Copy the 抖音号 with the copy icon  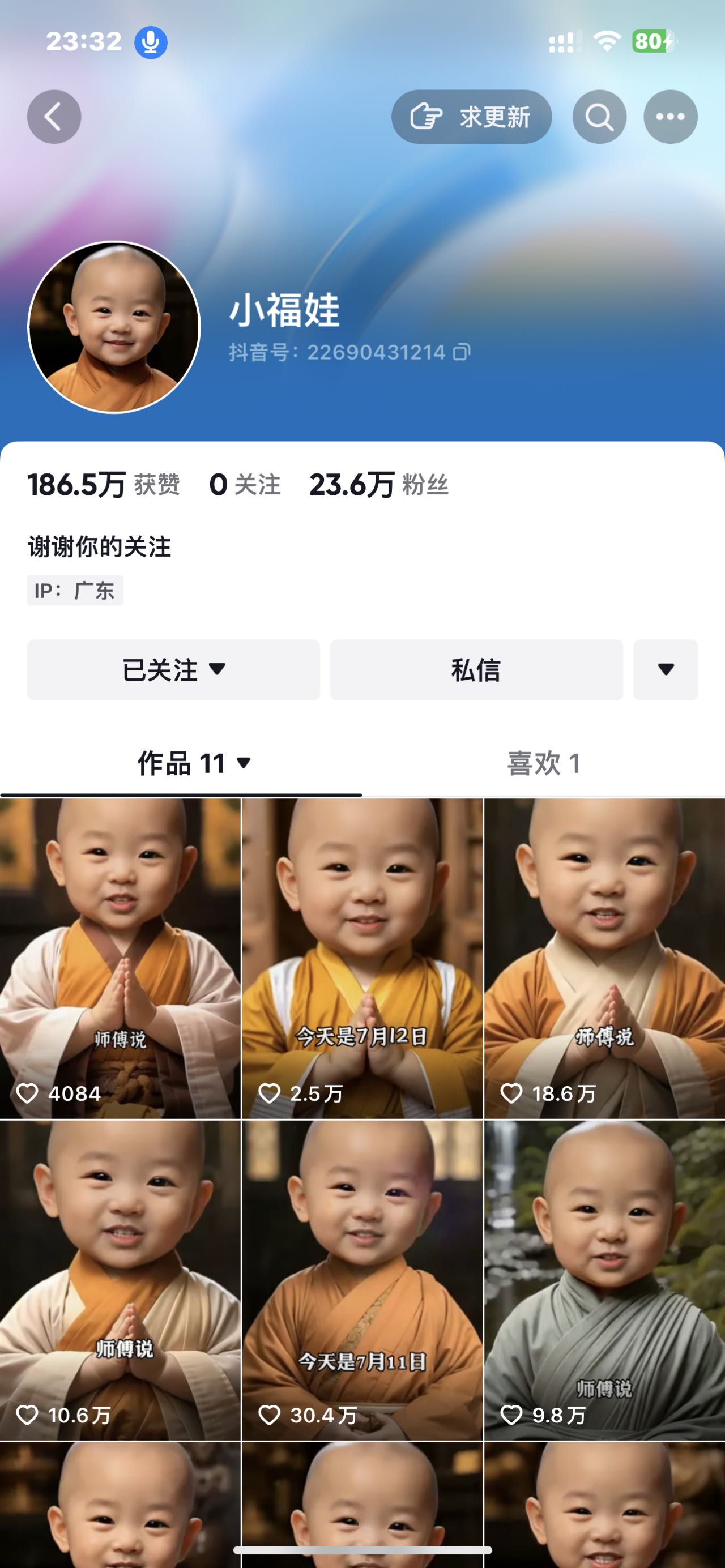tap(462, 352)
